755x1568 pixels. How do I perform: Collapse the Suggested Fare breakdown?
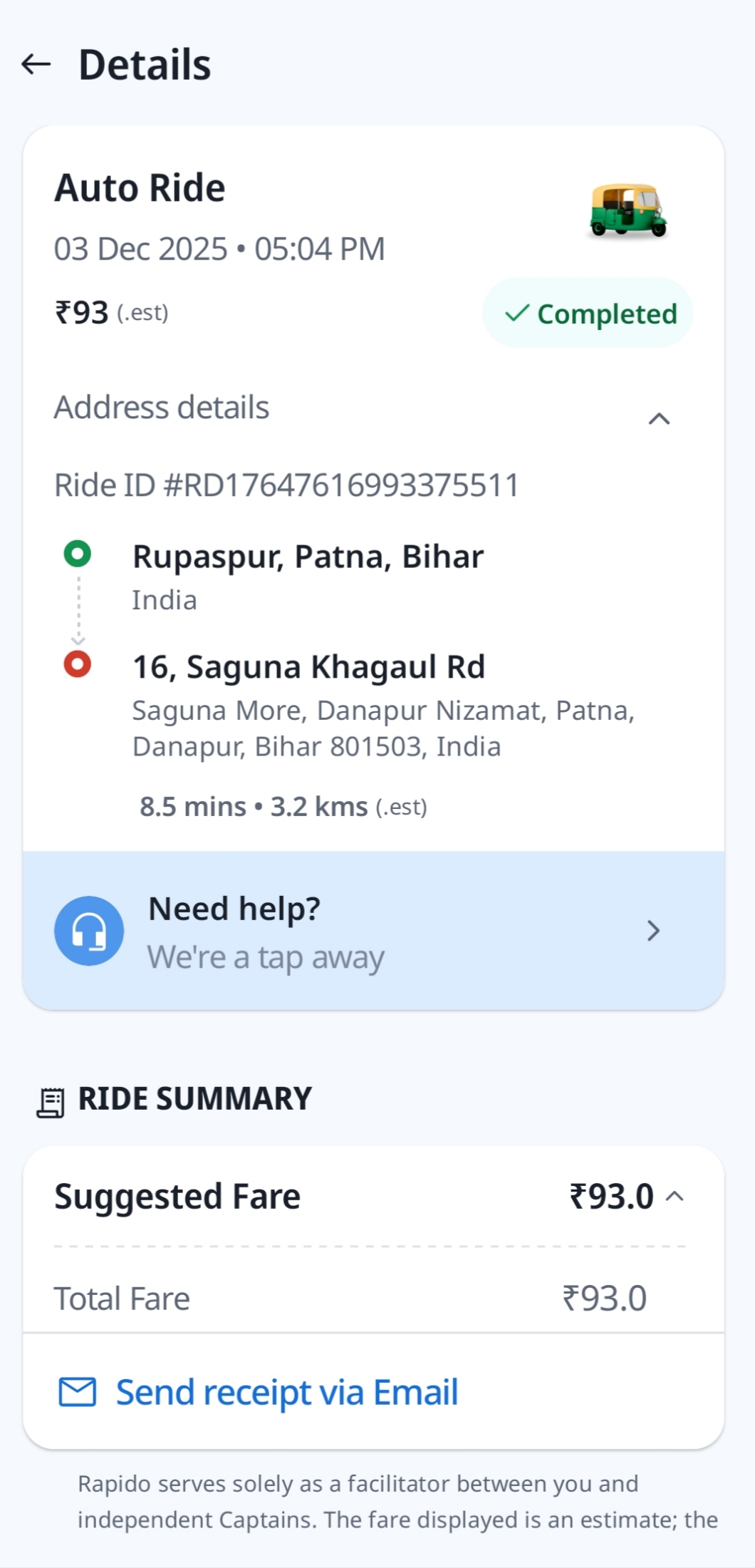tap(675, 1197)
